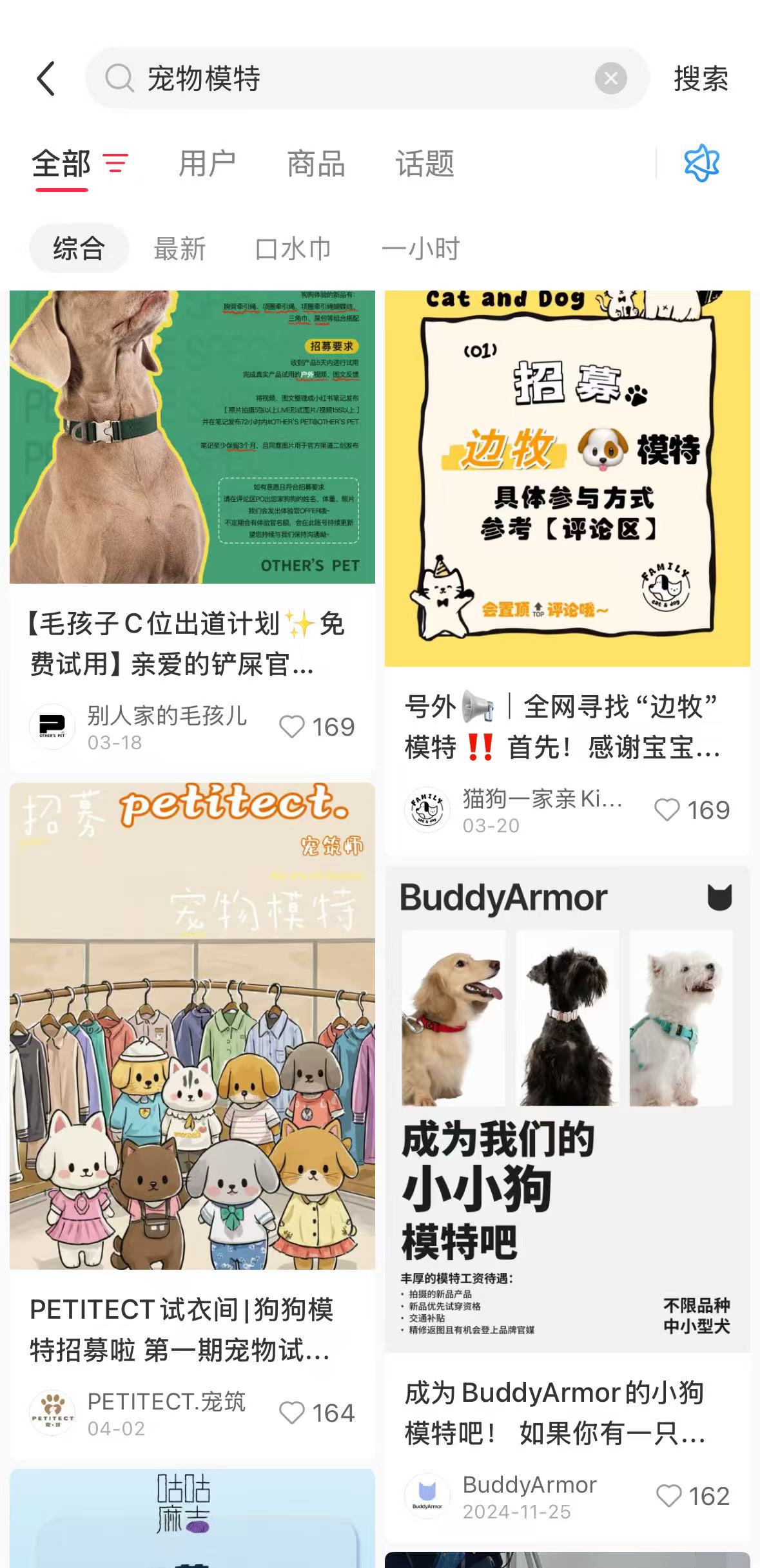Open the PETITECT 试衣间 post
The image size is (760, 1568).
coord(192,1330)
